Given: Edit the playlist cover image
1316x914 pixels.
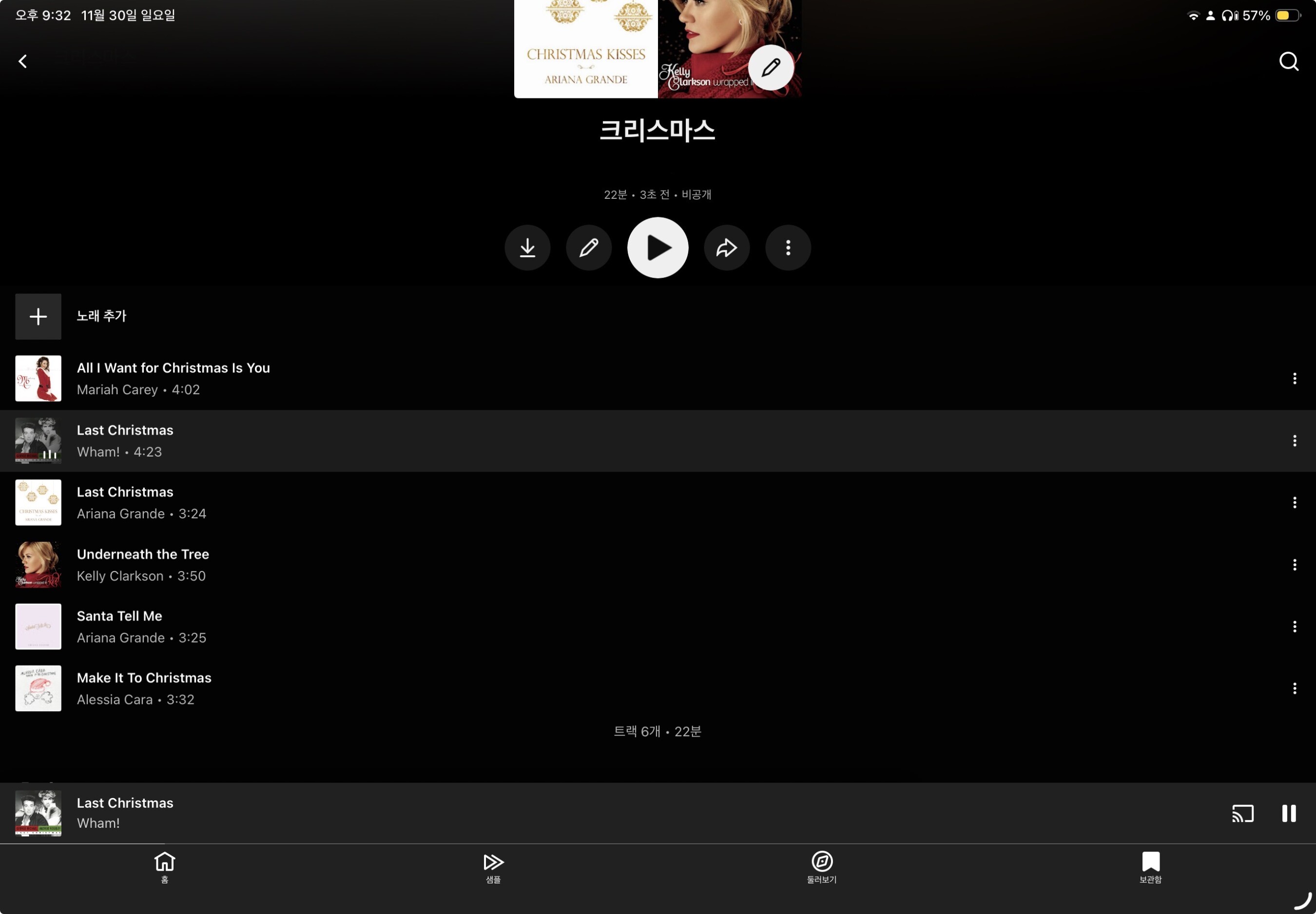Looking at the screenshot, I should [x=771, y=68].
